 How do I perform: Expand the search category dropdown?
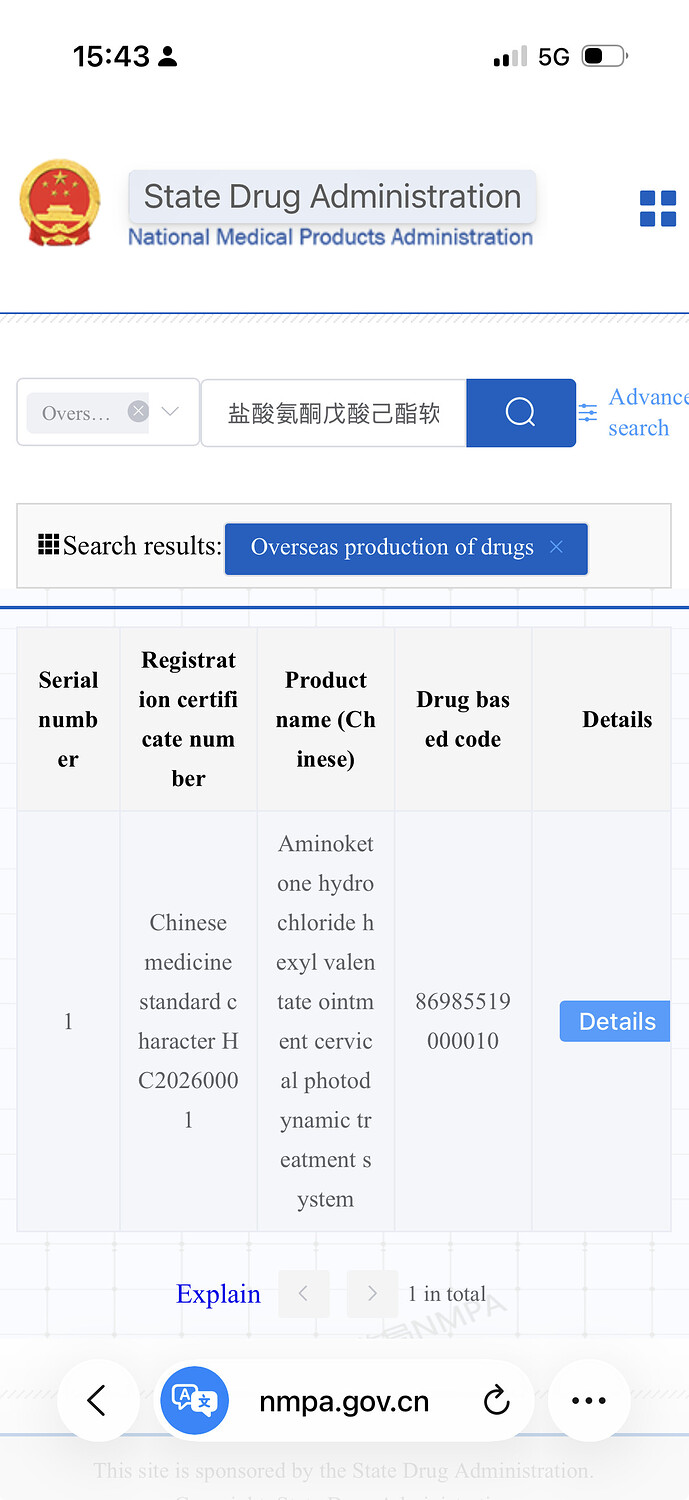coord(170,411)
